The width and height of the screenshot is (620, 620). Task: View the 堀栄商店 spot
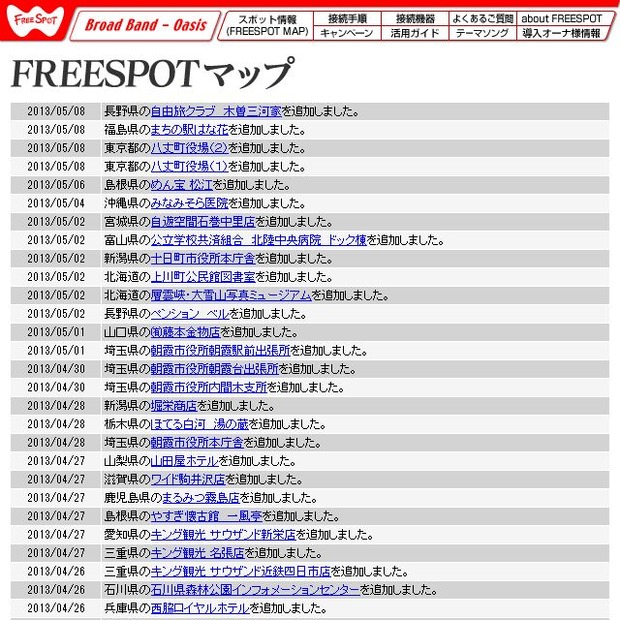[x=173, y=406]
